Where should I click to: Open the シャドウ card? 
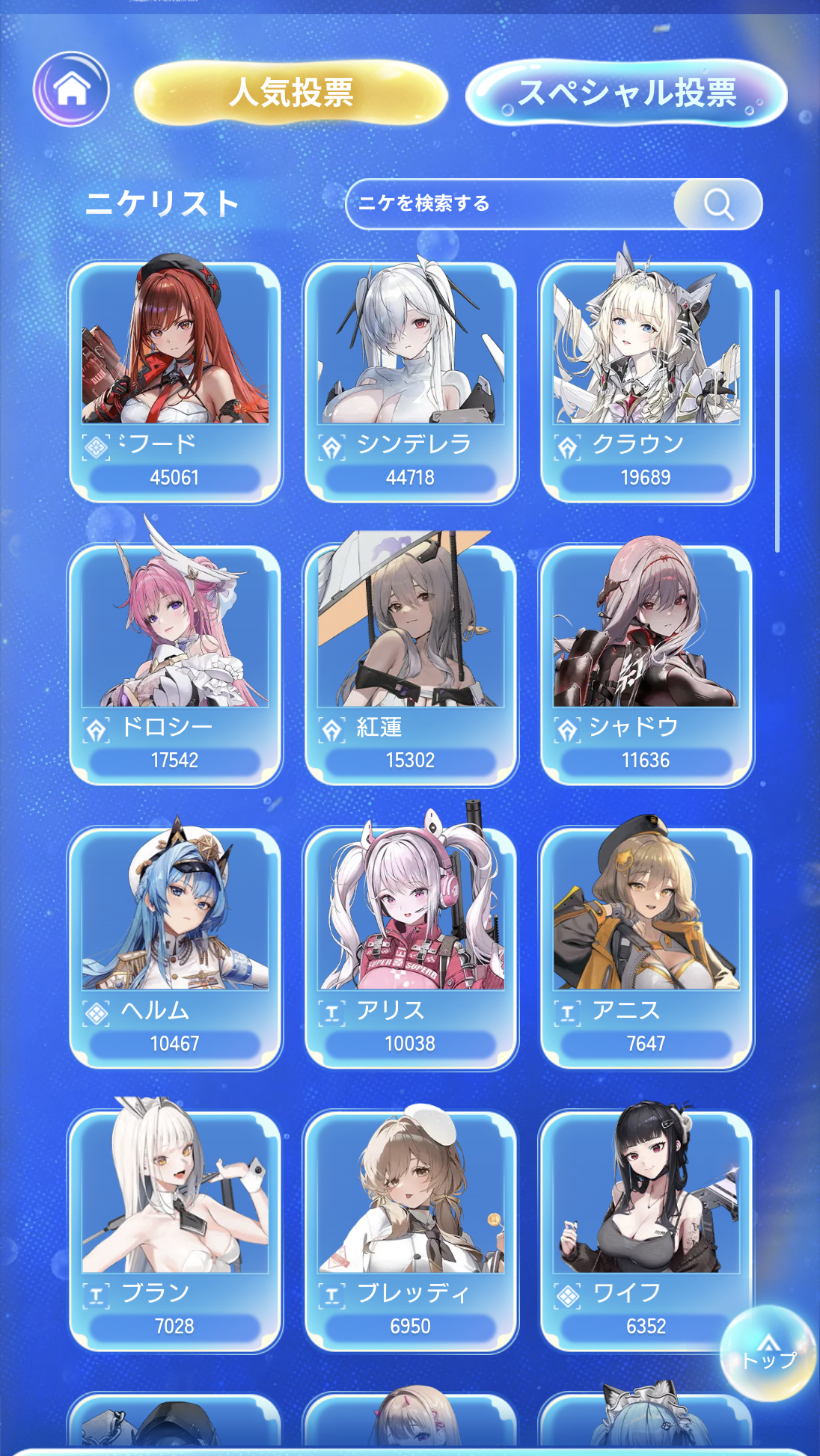tap(646, 664)
